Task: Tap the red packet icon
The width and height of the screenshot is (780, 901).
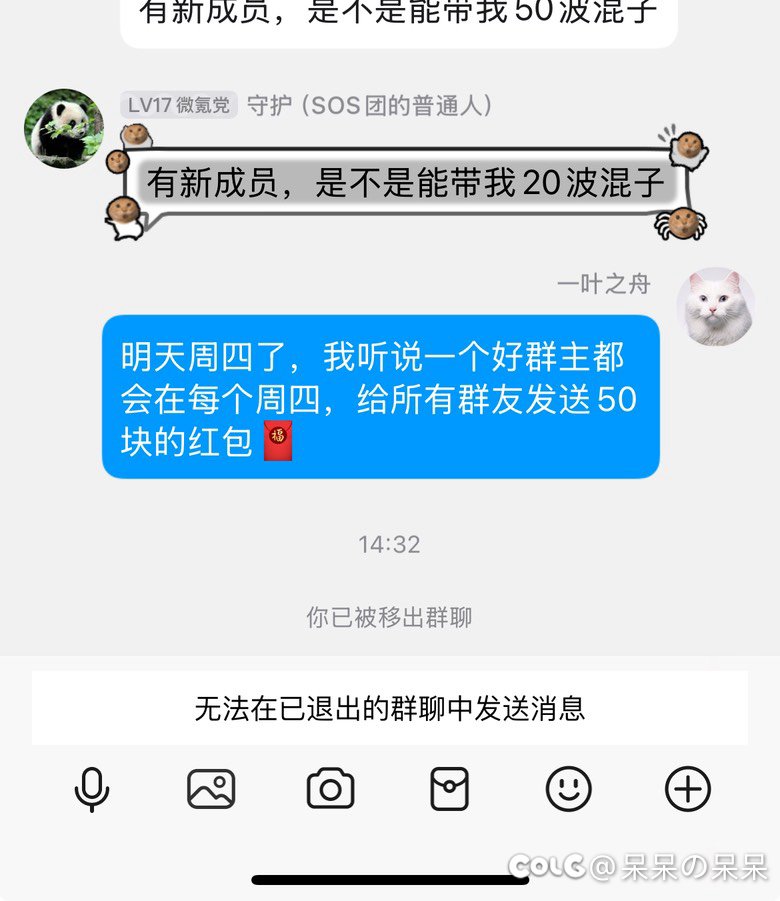Action: [449, 789]
